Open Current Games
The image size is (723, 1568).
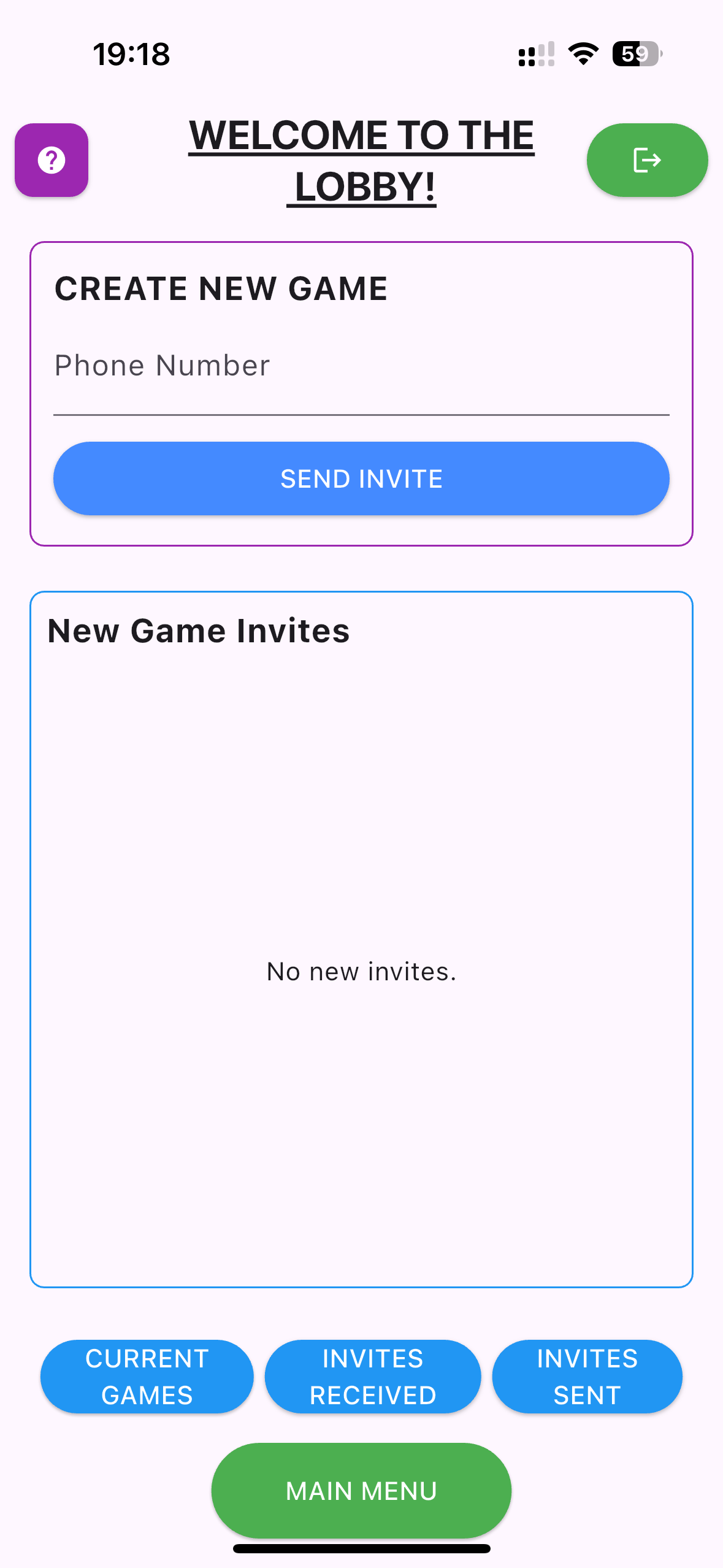tap(147, 1377)
